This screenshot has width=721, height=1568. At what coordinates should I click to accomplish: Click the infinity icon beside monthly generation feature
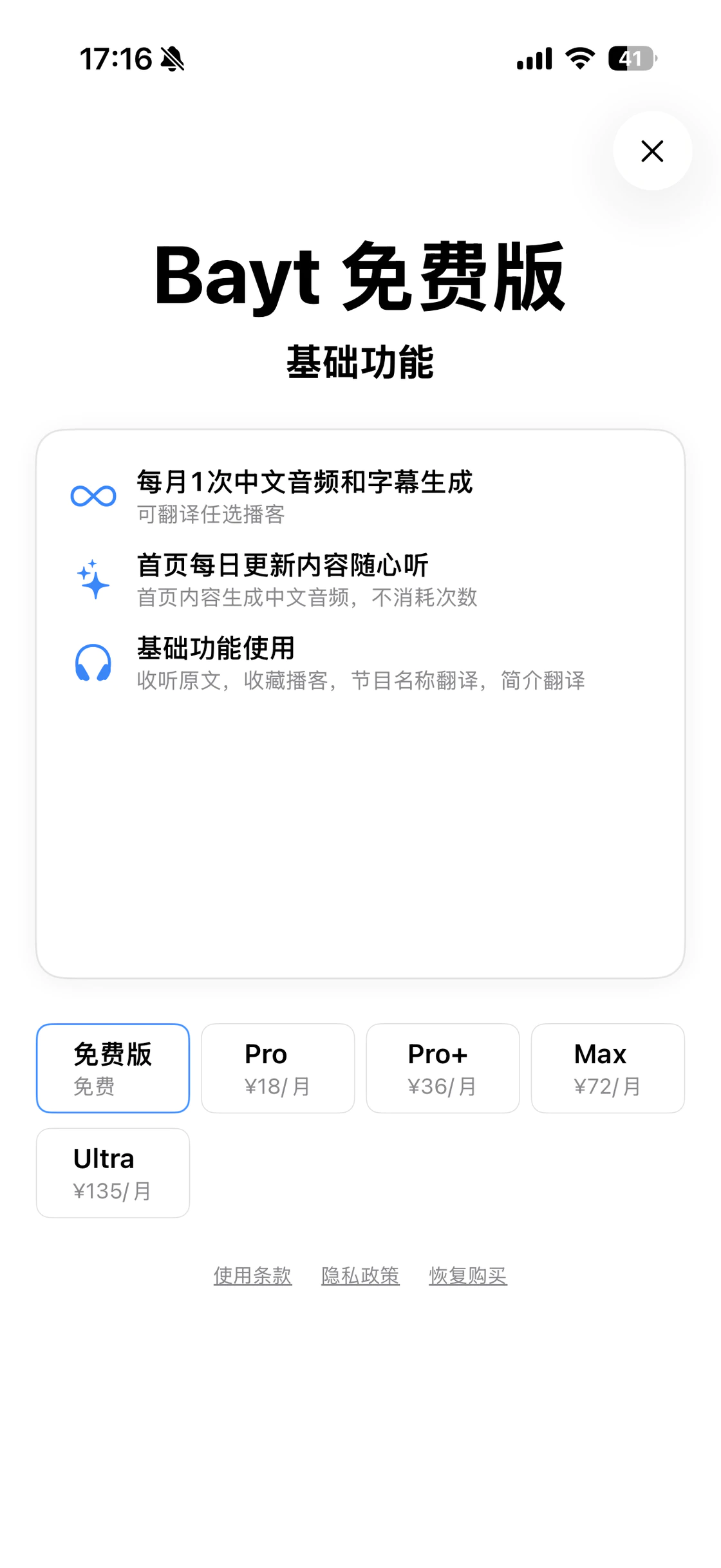(92, 496)
